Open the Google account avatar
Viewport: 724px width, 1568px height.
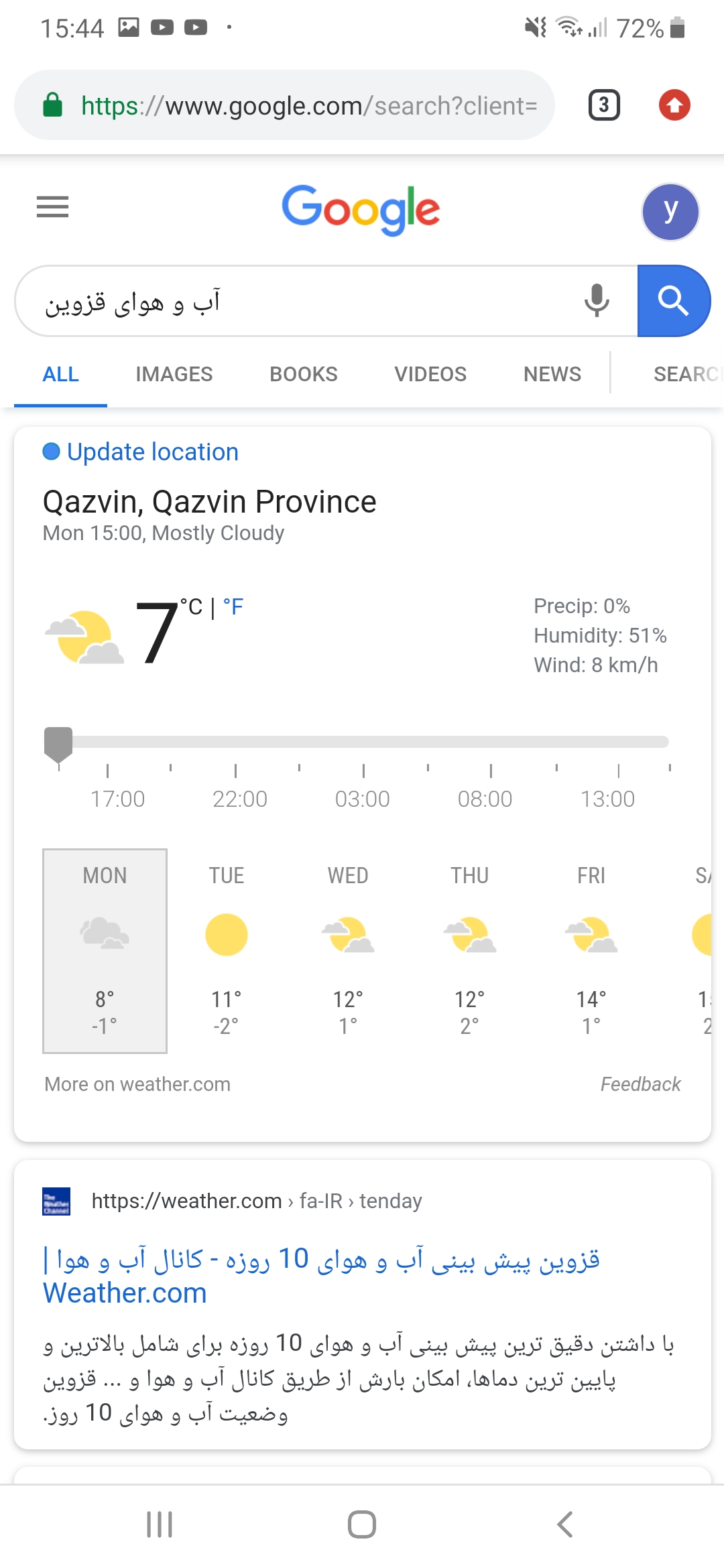[x=670, y=212]
